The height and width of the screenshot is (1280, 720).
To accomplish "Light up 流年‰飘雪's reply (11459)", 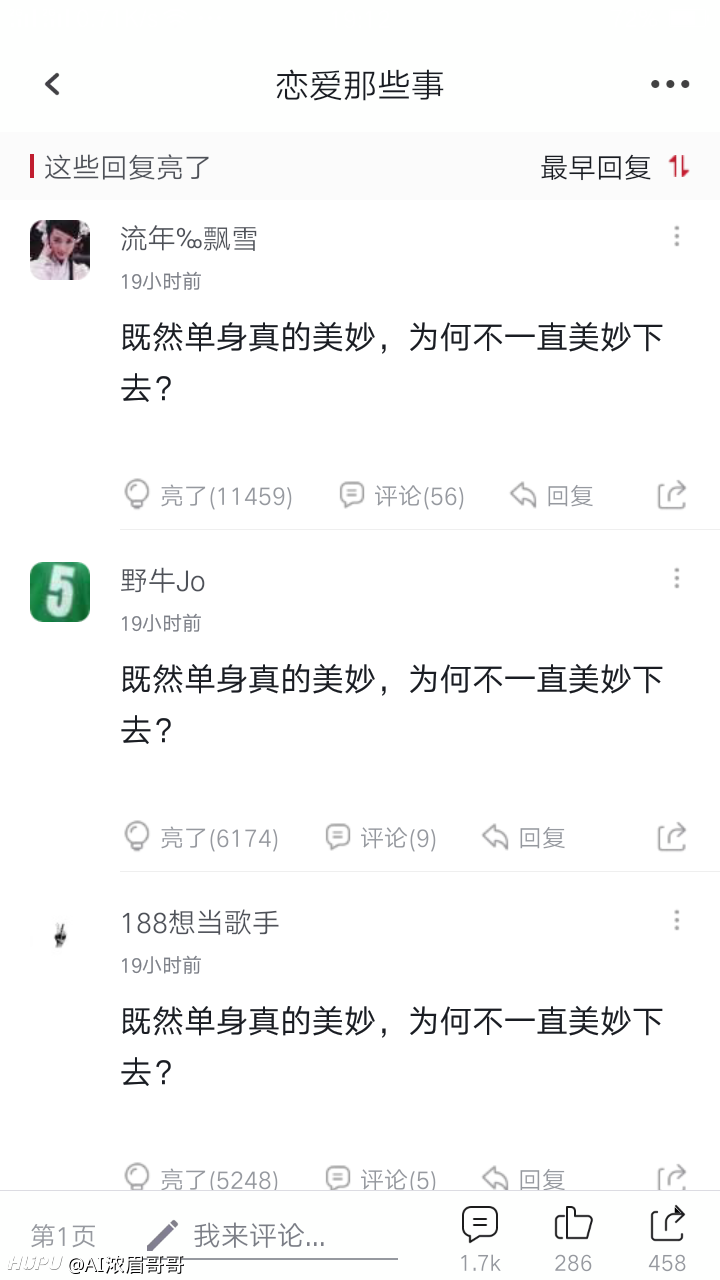I will 207,495.
